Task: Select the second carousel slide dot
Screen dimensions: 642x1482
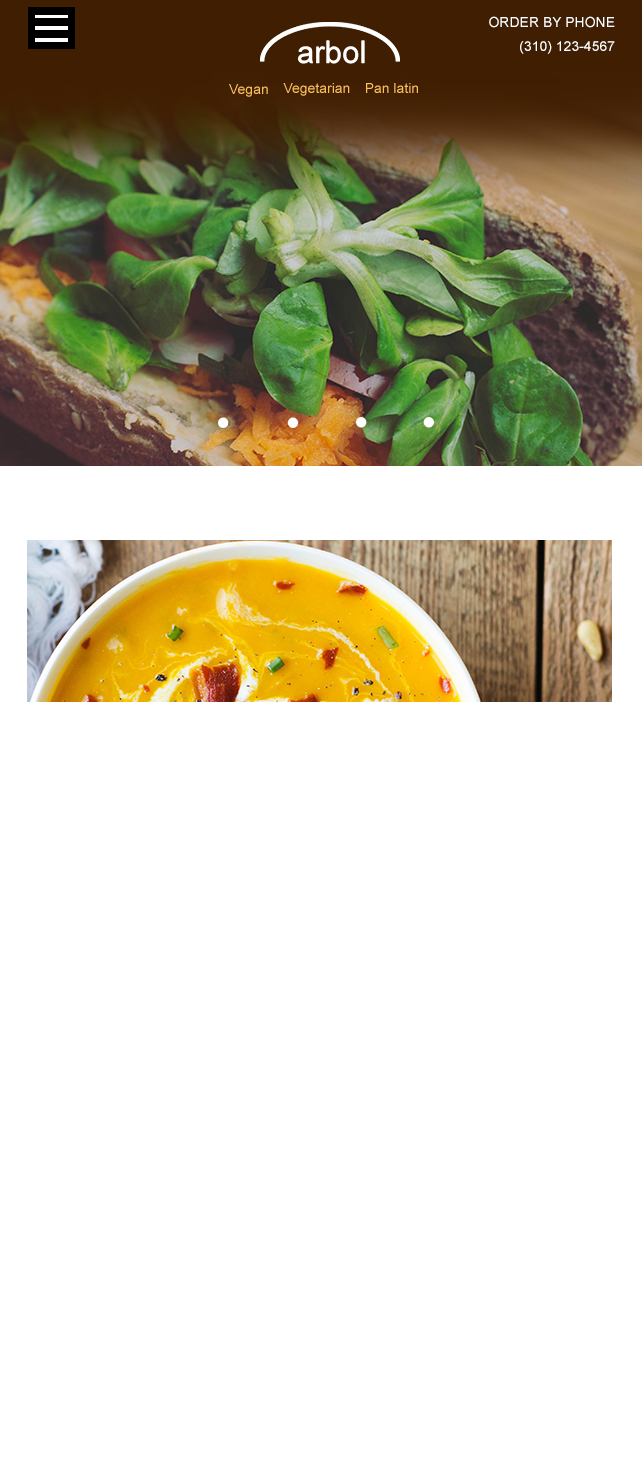Action: point(293,423)
